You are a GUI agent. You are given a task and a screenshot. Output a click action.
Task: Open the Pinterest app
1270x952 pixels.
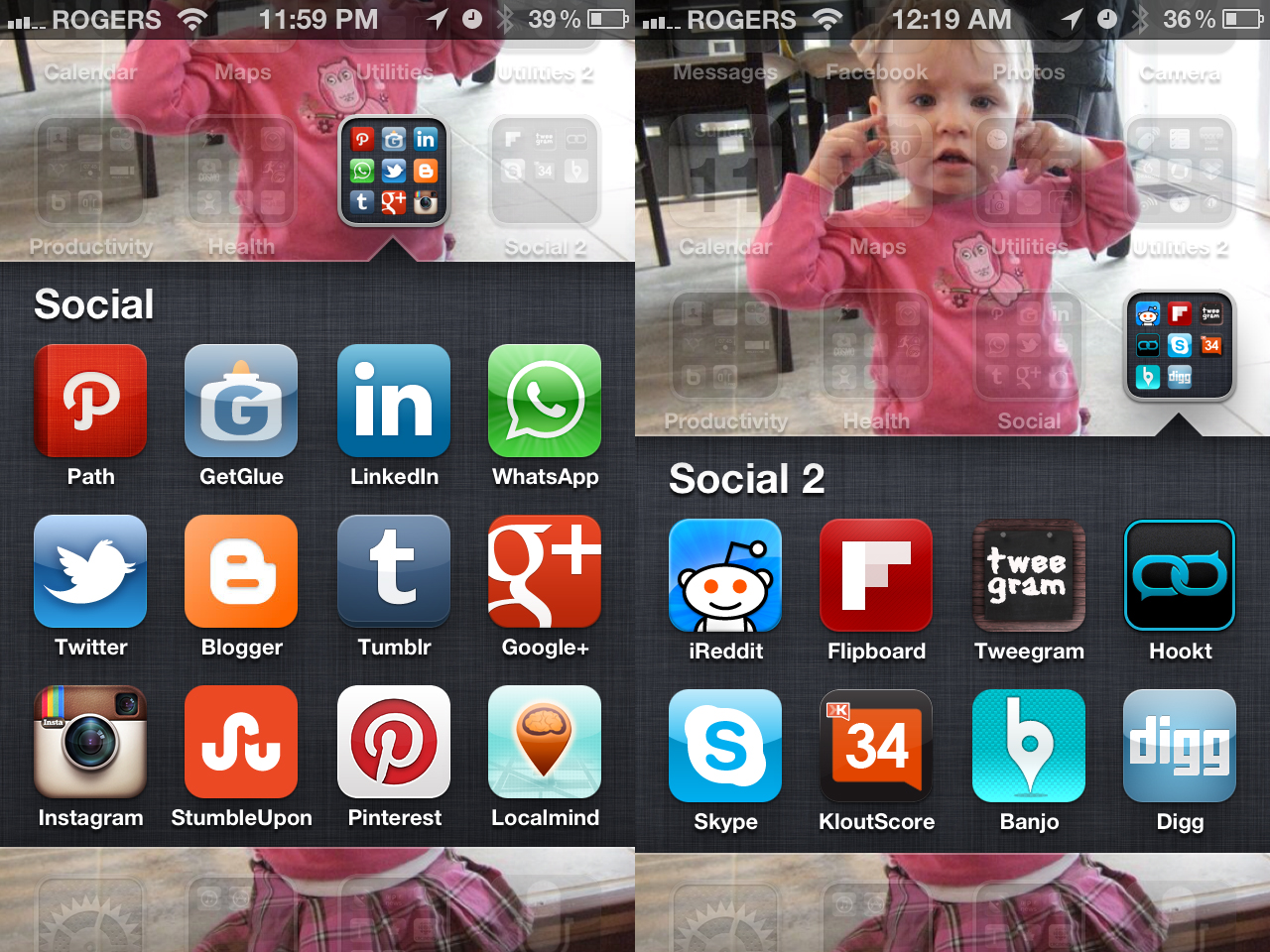[x=394, y=742]
